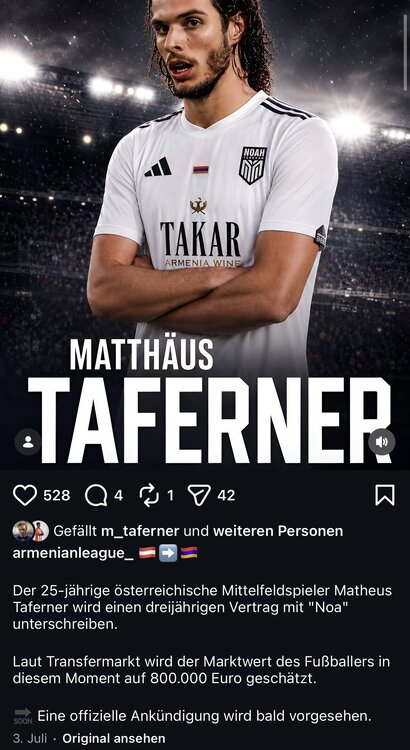
Task: Repost this Taferner post
Action: (x=149, y=495)
